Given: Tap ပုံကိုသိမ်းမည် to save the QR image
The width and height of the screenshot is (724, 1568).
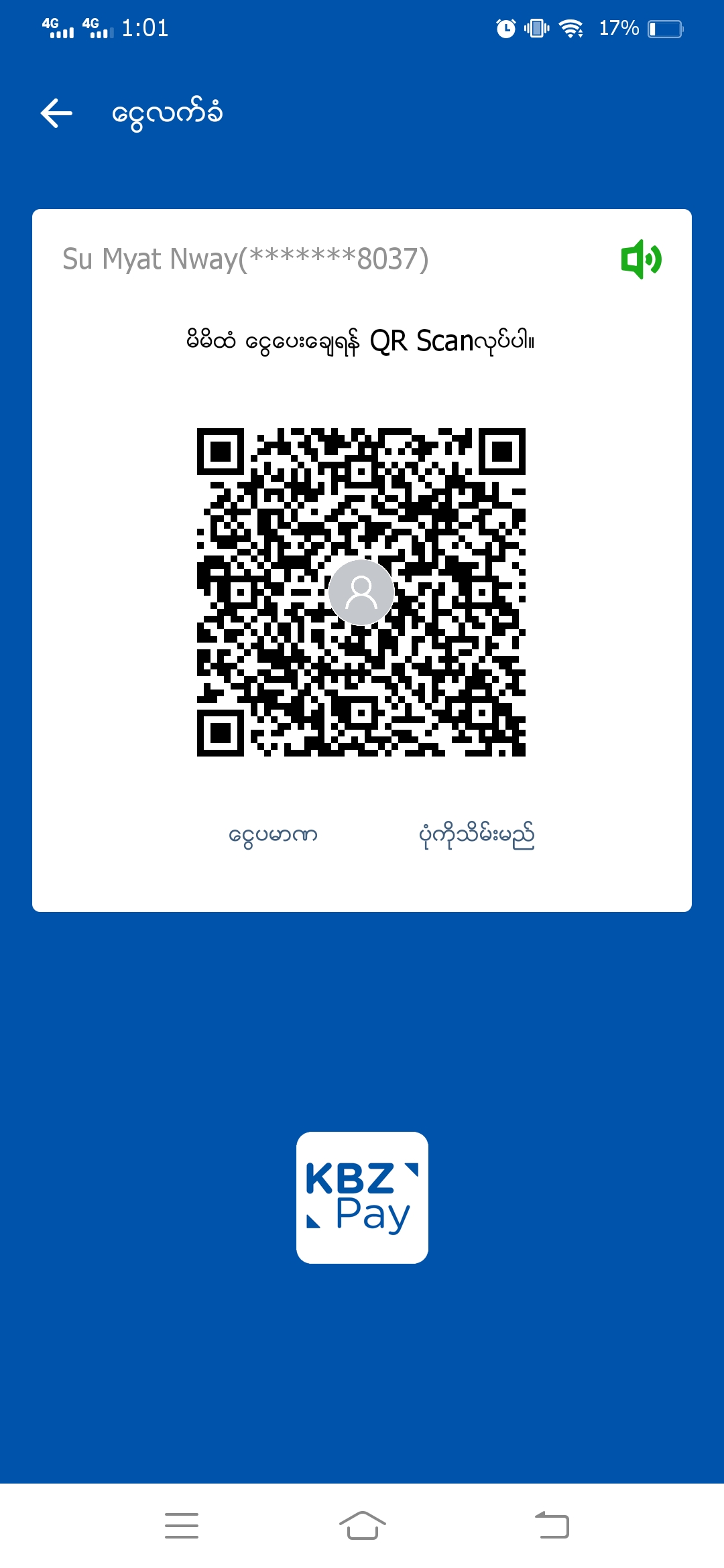Looking at the screenshot, I should [x=476, y=835].
